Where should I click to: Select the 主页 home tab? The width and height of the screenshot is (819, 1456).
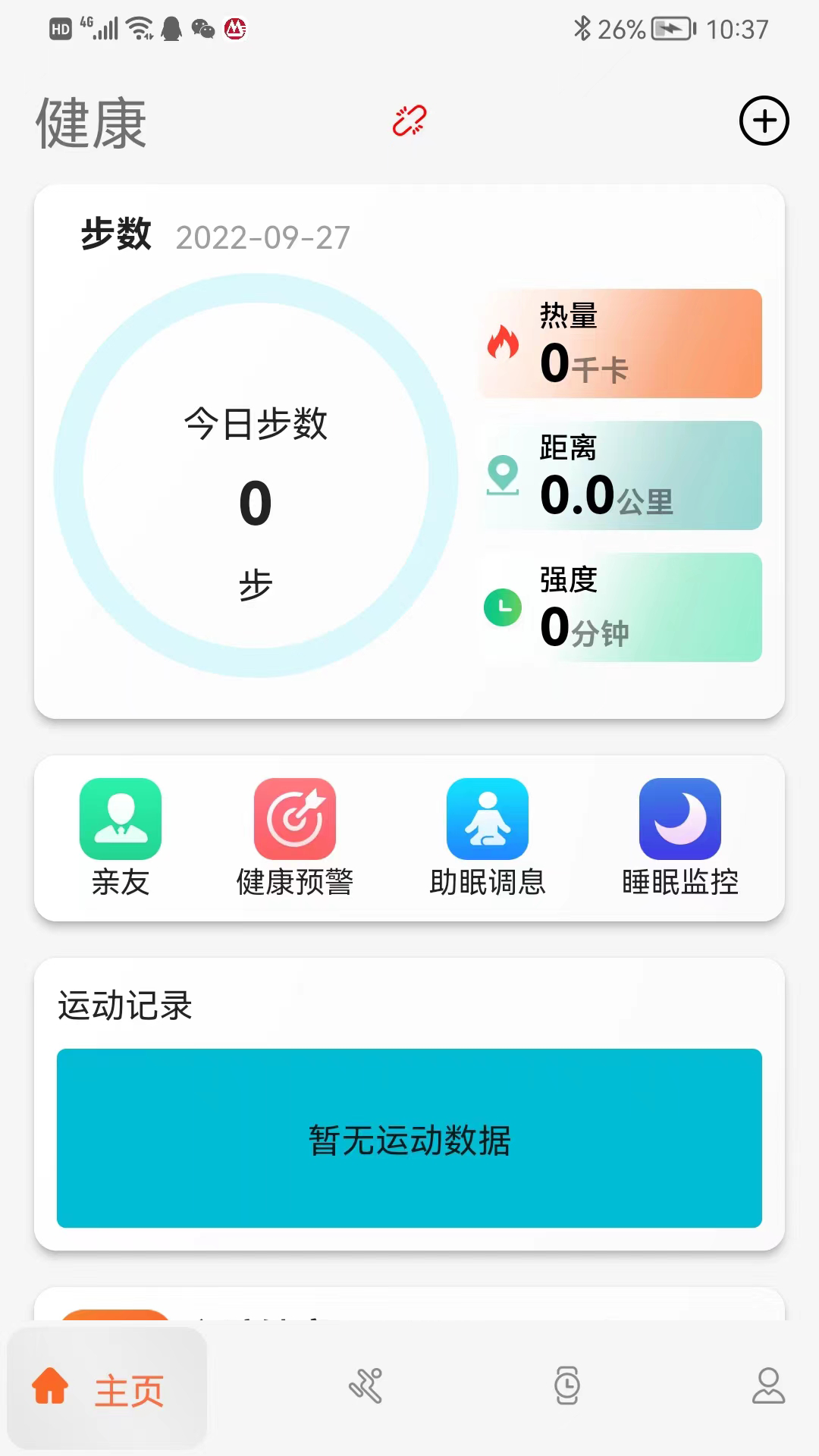coord(107,1389)
